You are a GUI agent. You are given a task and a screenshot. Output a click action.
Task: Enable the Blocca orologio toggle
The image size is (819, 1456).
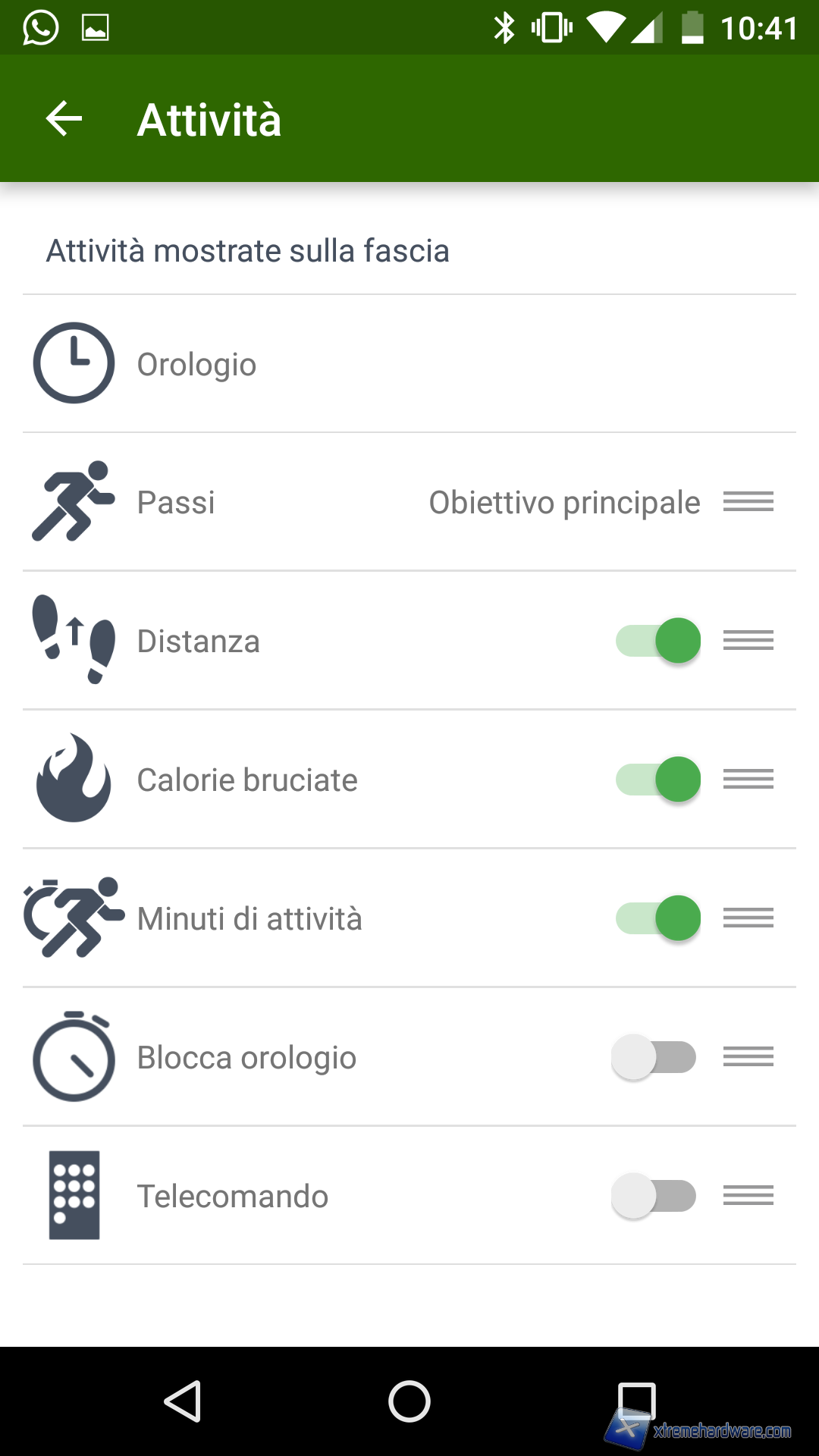(x=654, y=1057)
